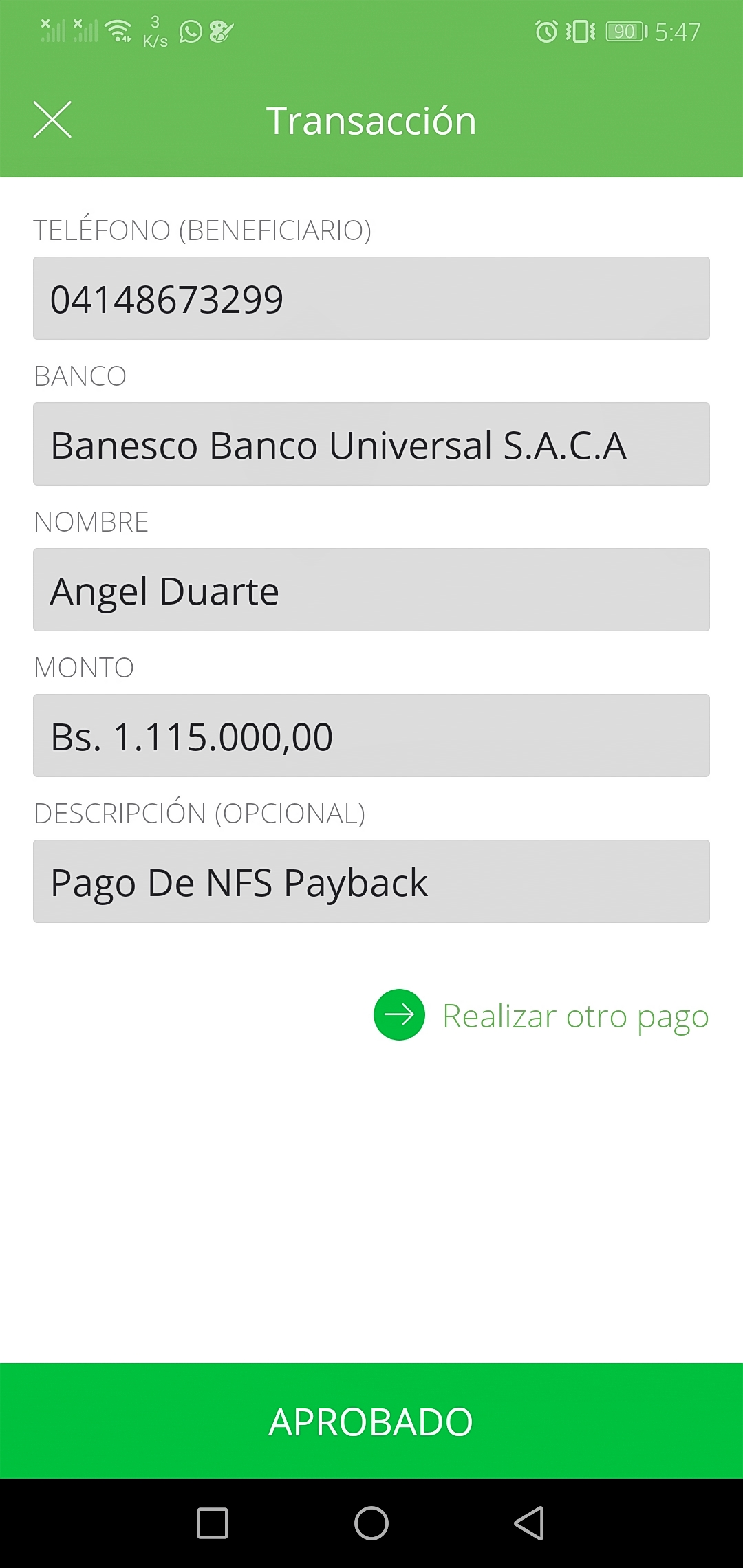Screen dimensions: 743x1568
Task: Go back with system back button
Action: click(530, 1523)
